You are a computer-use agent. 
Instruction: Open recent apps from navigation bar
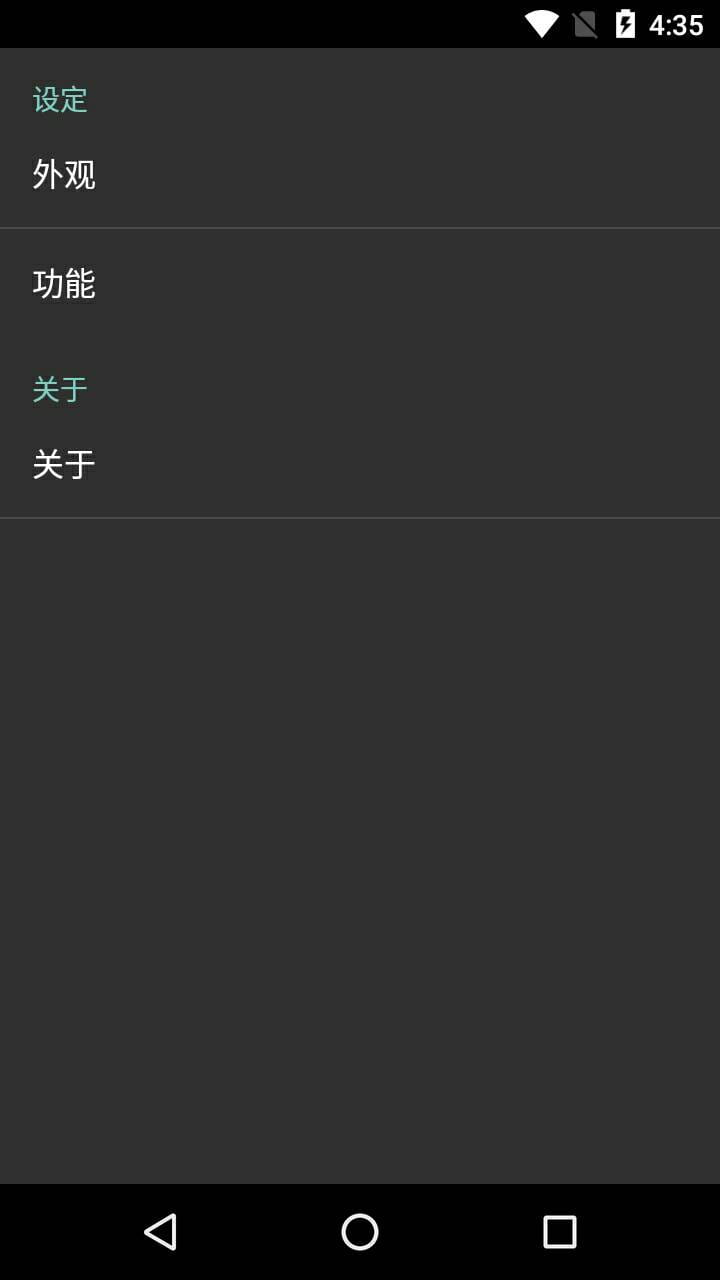[x=560, y=1232]
